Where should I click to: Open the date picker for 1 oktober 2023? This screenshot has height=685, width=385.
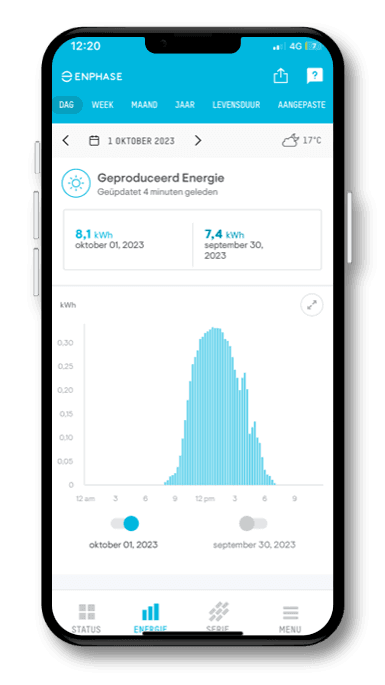pyautogui.click(x=132, y=141)
